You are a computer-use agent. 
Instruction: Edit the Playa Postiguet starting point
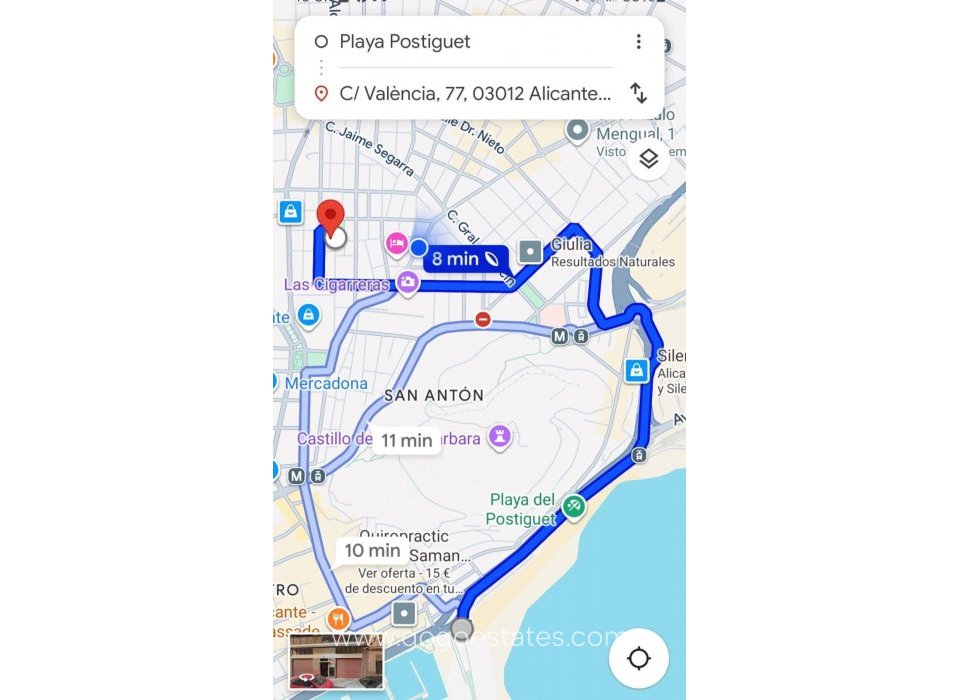point(404,42)
